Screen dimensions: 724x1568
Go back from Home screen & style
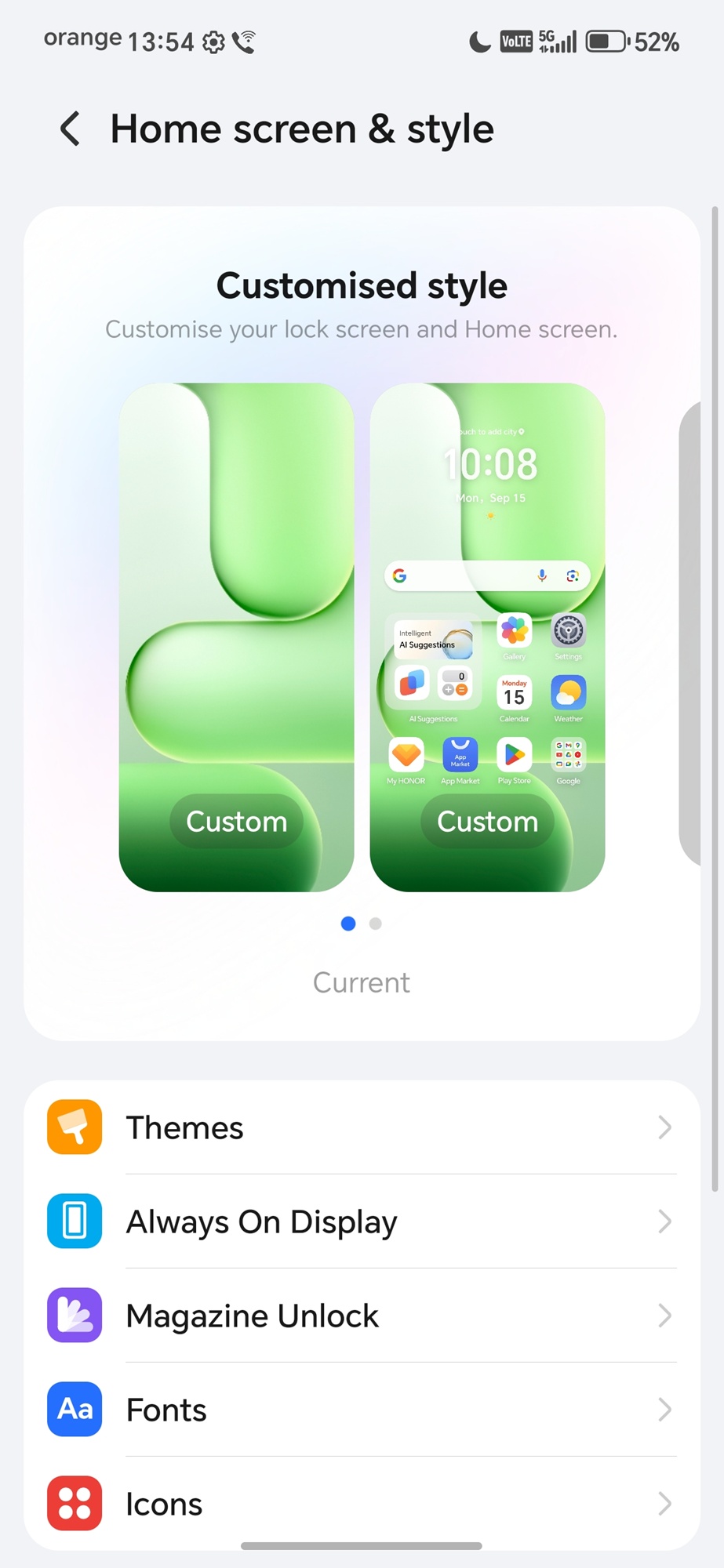[x=71, y=129]
